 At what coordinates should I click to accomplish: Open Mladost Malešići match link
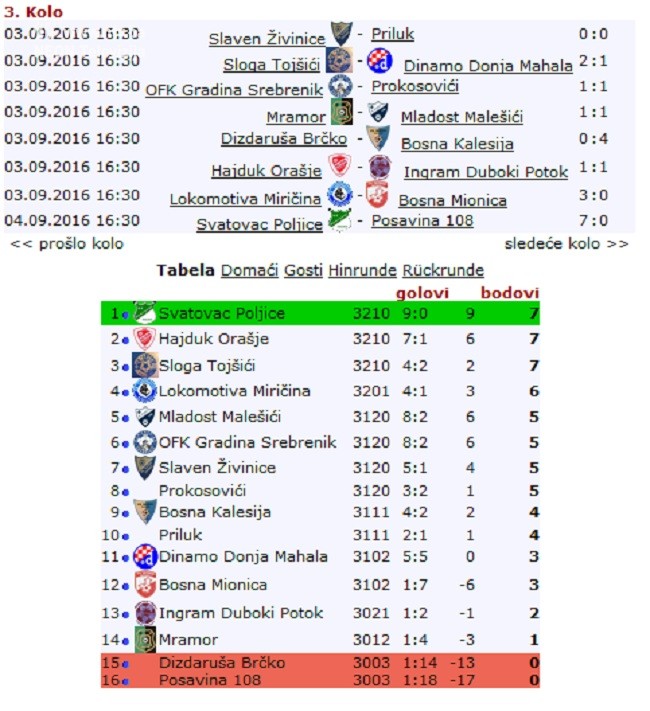pyautogui.click(x=461, y=118)
